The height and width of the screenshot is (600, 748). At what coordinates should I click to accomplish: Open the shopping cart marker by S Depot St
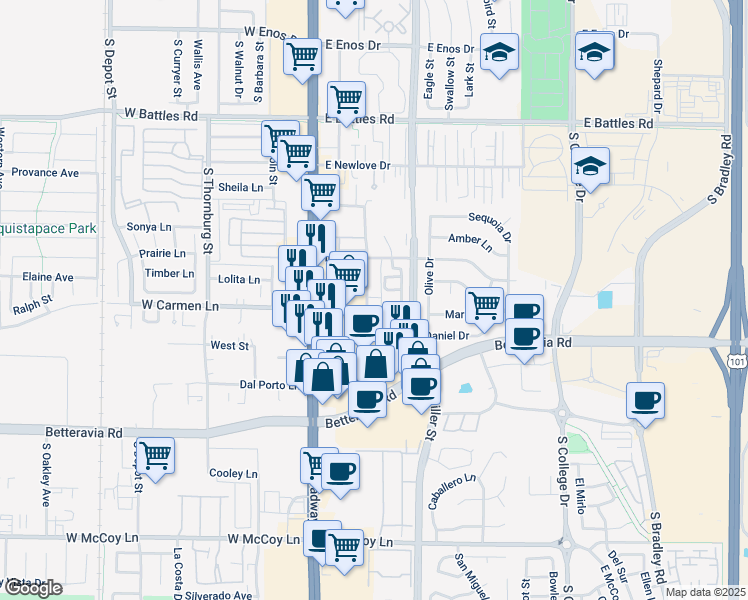(x=155, y=456)
